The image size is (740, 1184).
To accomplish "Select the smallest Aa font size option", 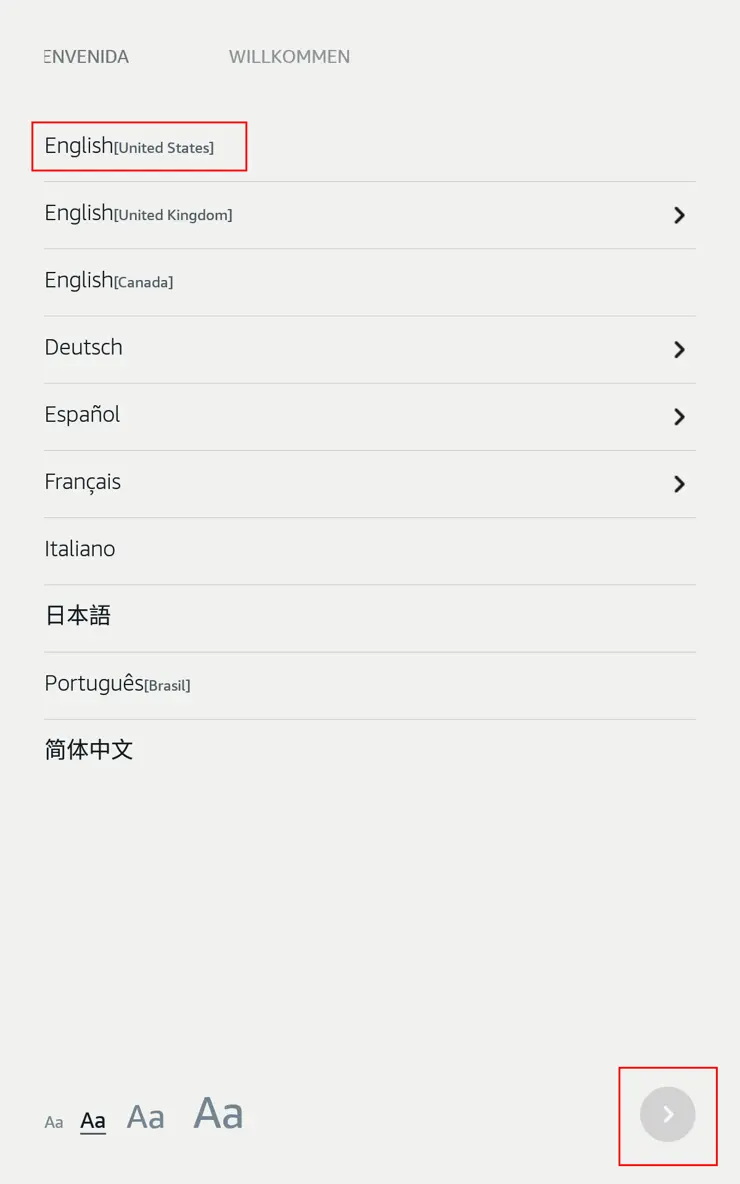I will [53, 1121].
